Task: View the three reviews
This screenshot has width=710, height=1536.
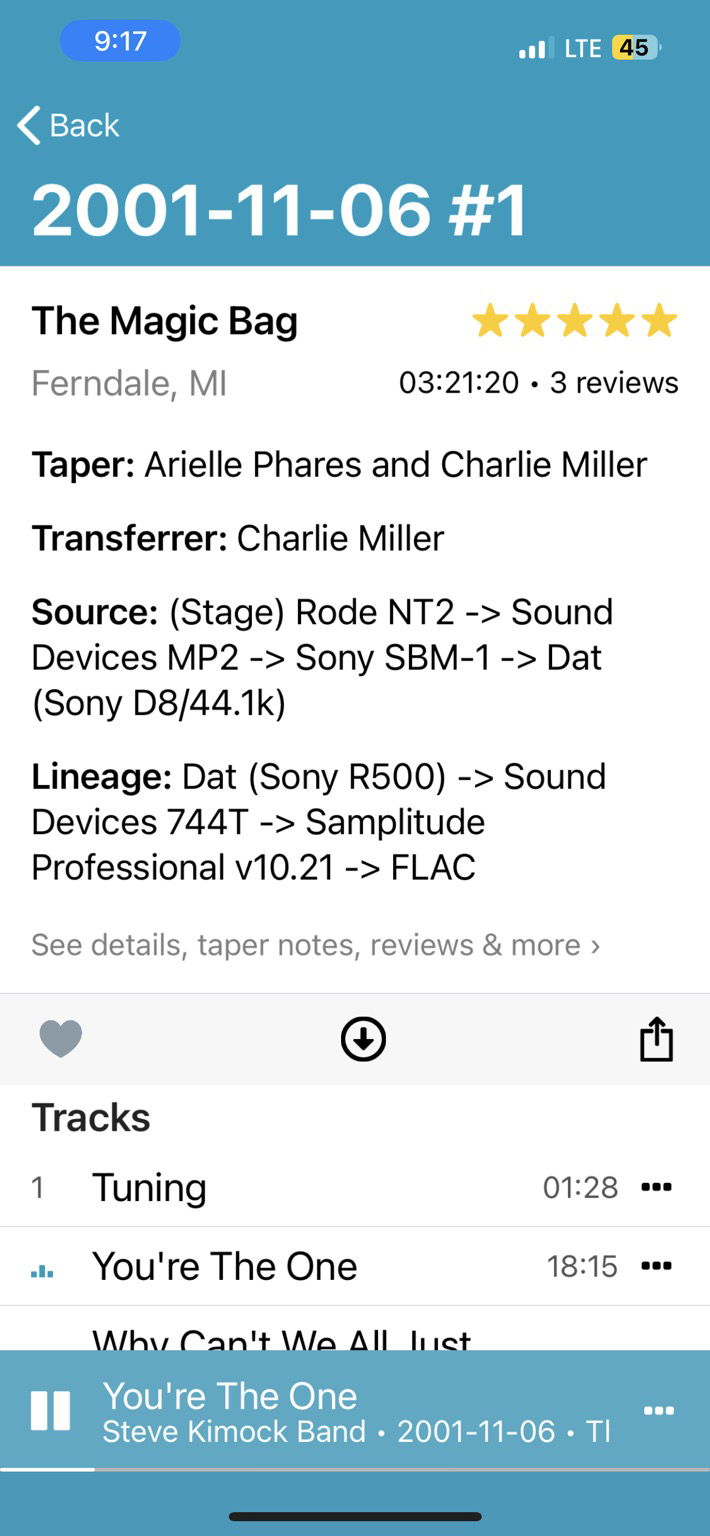Action: (x=614, y=383)
